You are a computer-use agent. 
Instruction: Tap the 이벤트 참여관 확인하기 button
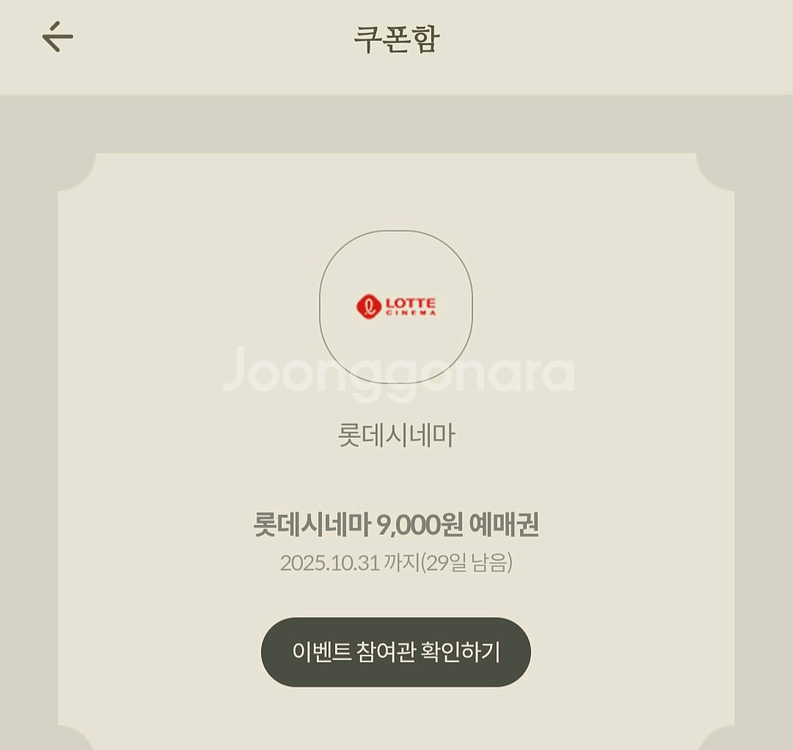click(x=396, y=652)
